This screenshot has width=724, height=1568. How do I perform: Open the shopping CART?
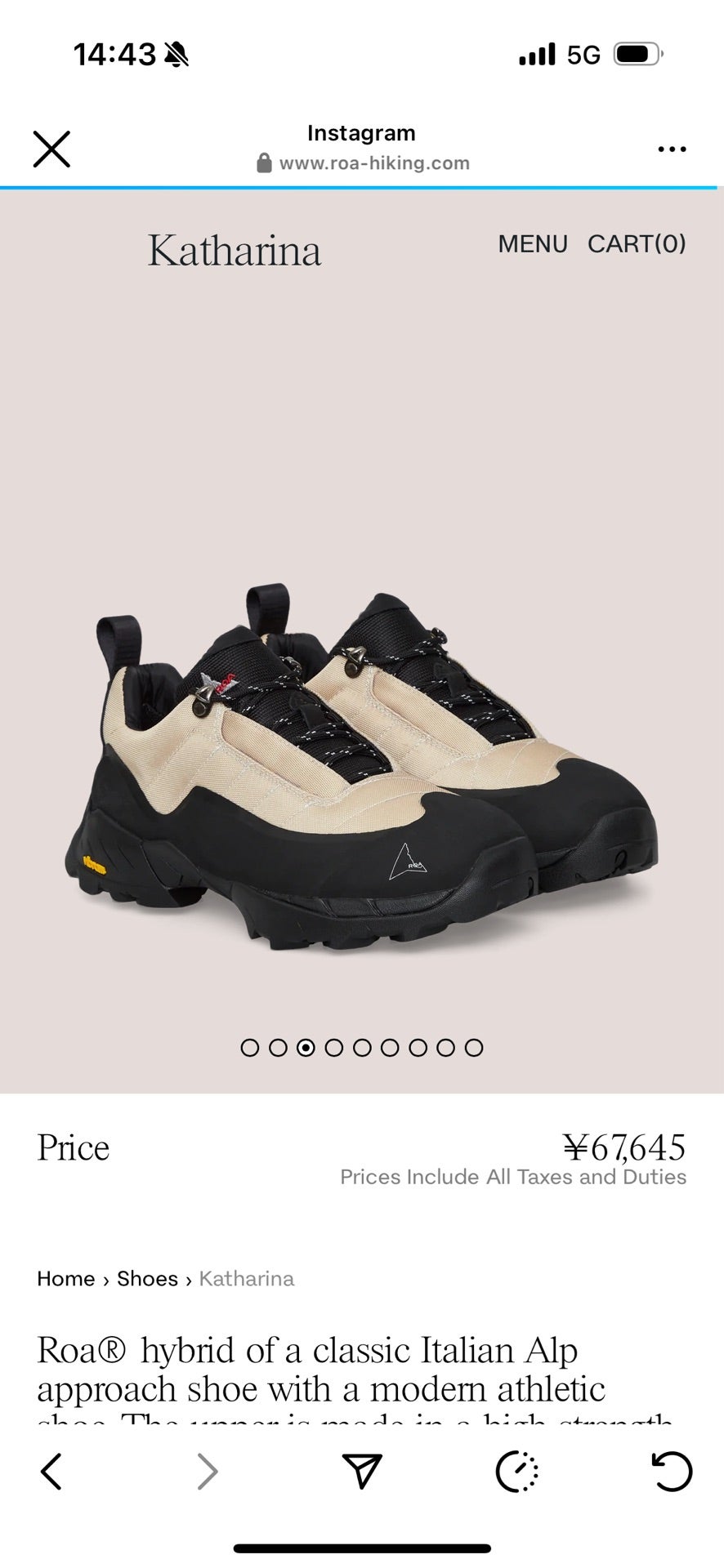tap(637, 244)
